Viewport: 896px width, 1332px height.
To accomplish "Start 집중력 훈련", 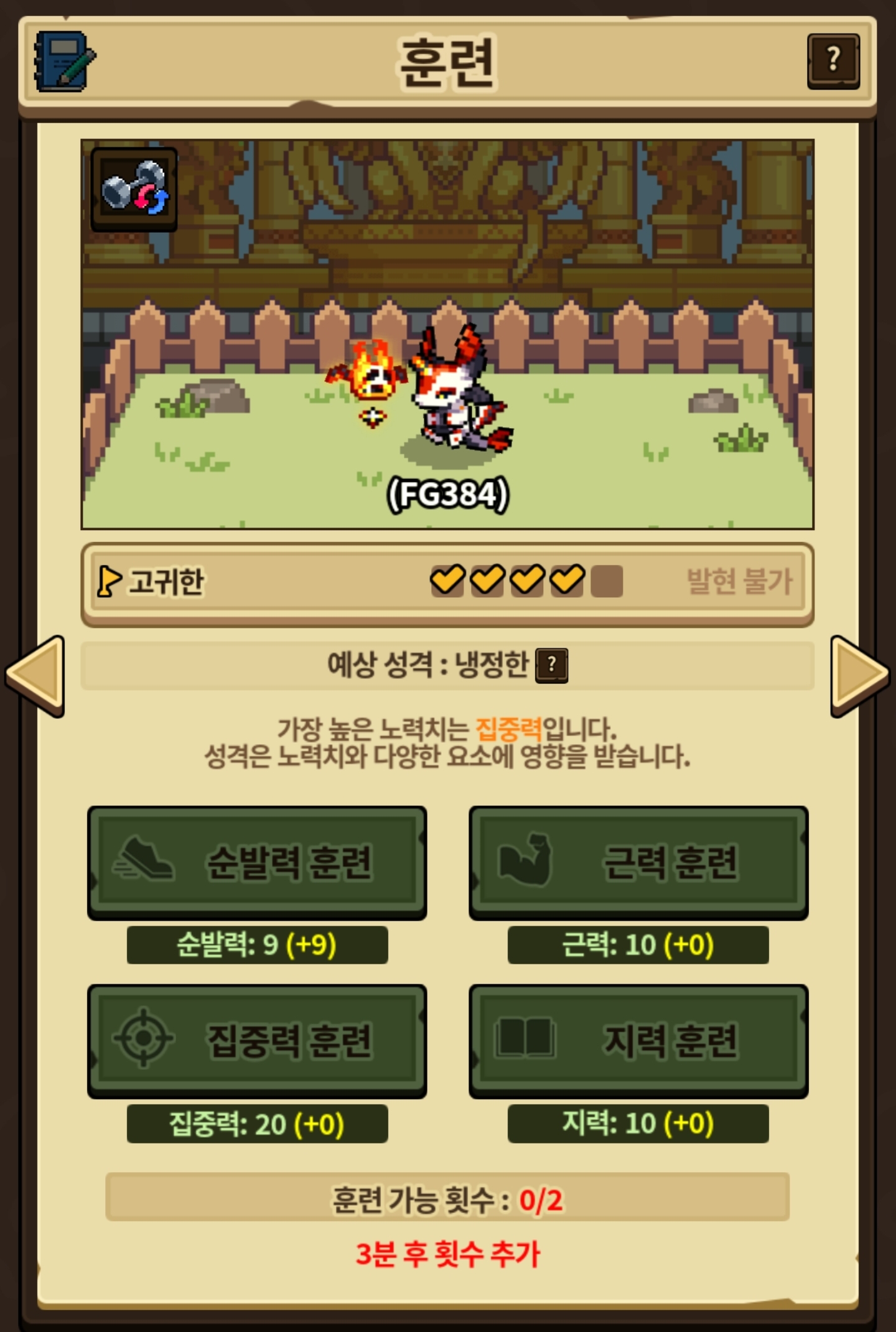I will coord(257,1041).
